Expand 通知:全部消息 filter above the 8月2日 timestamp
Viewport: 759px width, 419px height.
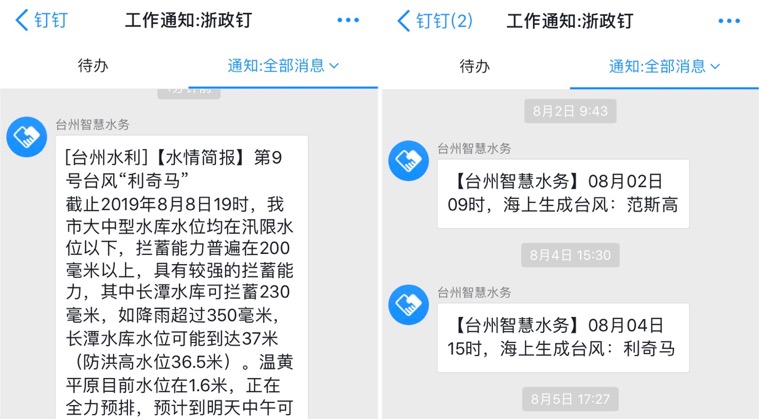click(665, 66)
